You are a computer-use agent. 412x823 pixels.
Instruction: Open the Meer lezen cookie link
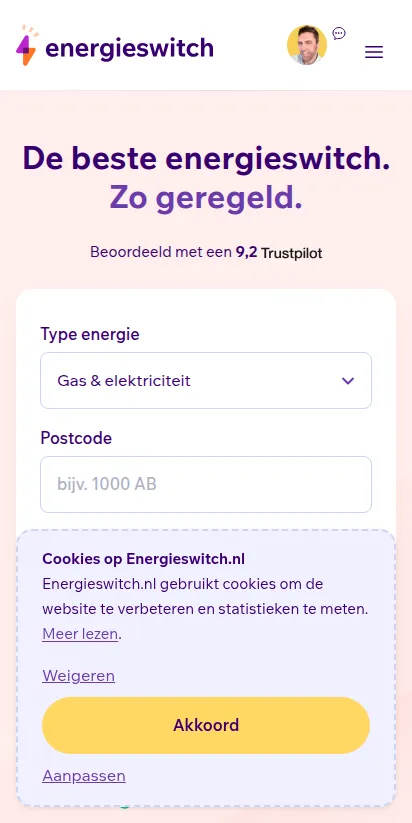[x=80, y=634]
